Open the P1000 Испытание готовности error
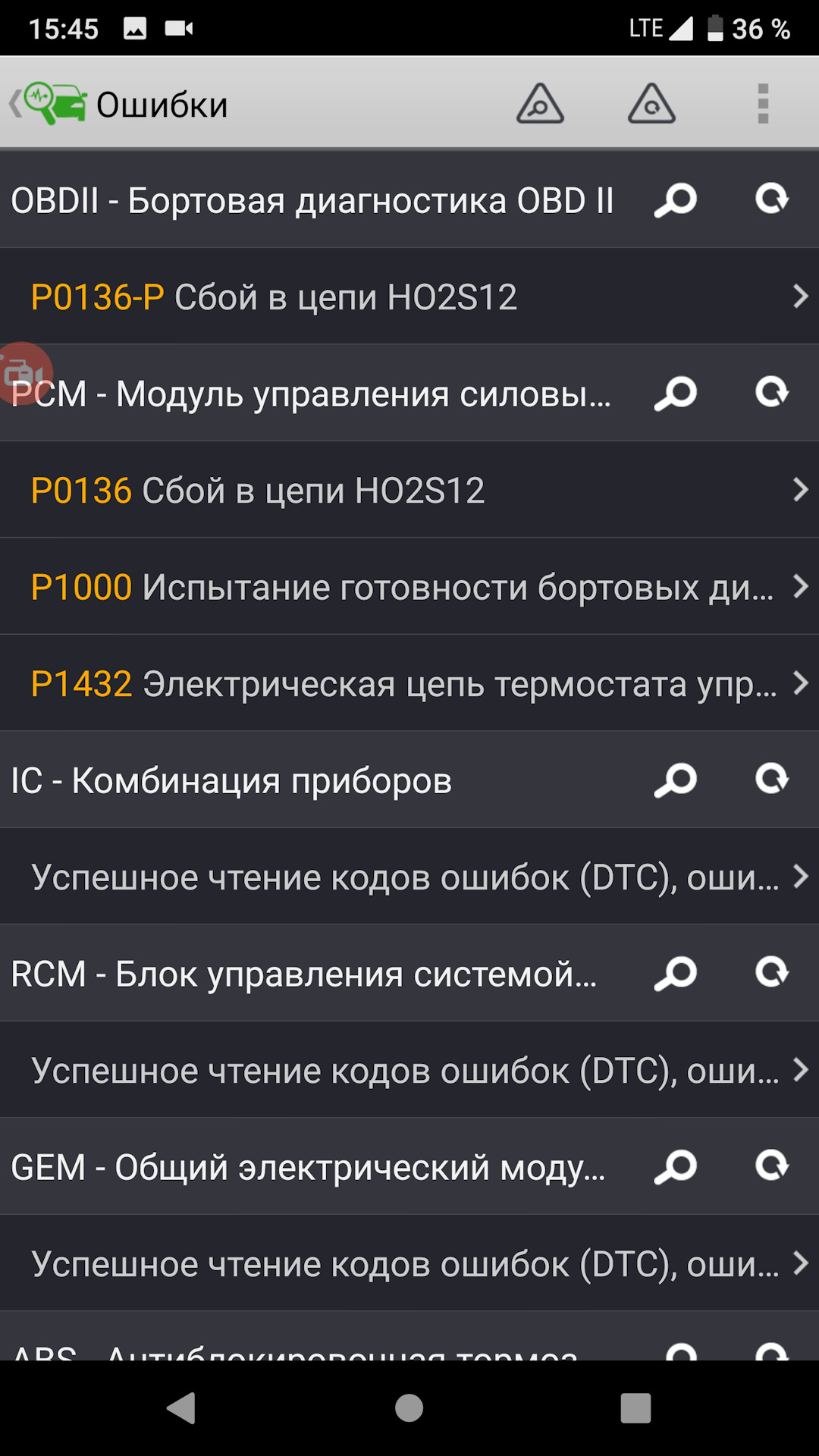Viewport: 819px width, 1456px height. coord(409,587)
